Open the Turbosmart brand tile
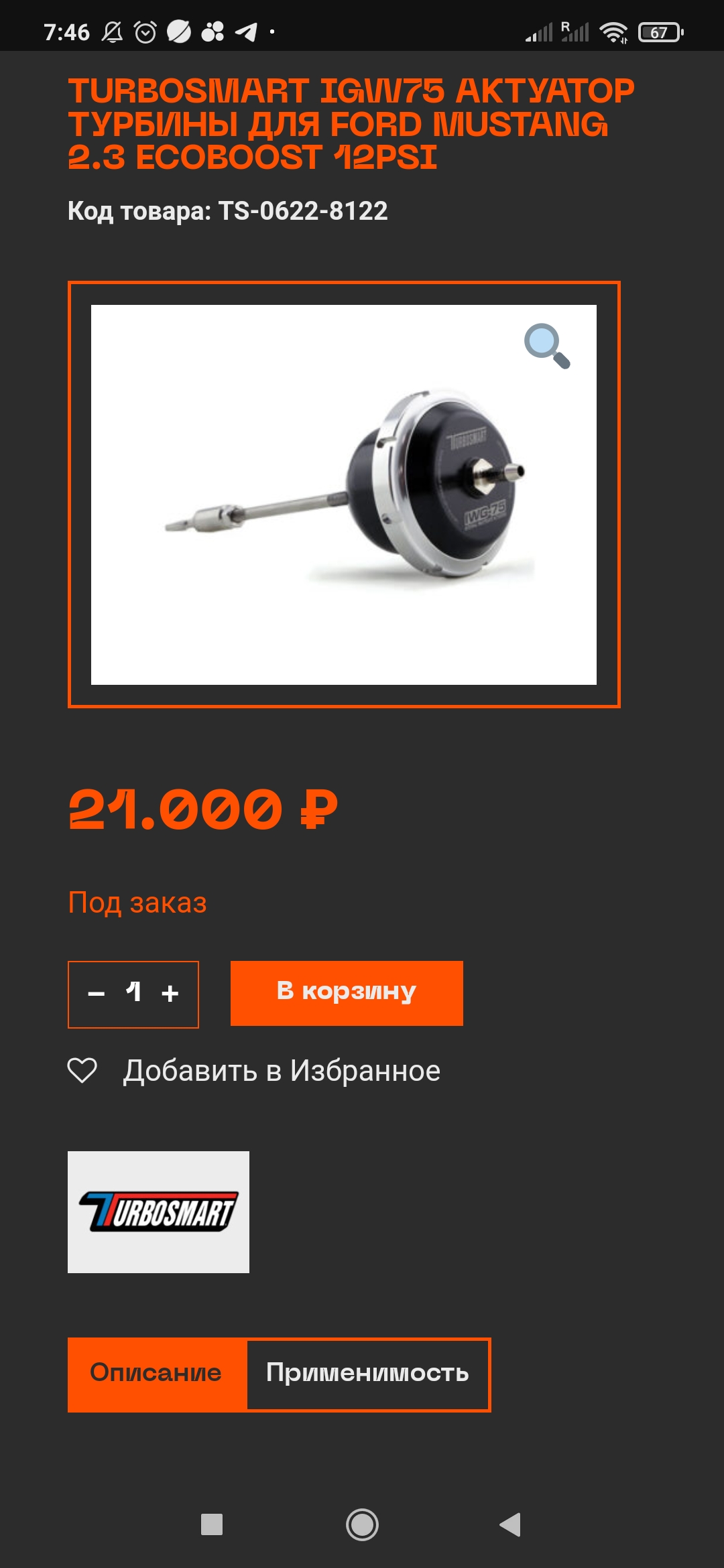This screenshot has height=1568, width=724. [158, 1212]
